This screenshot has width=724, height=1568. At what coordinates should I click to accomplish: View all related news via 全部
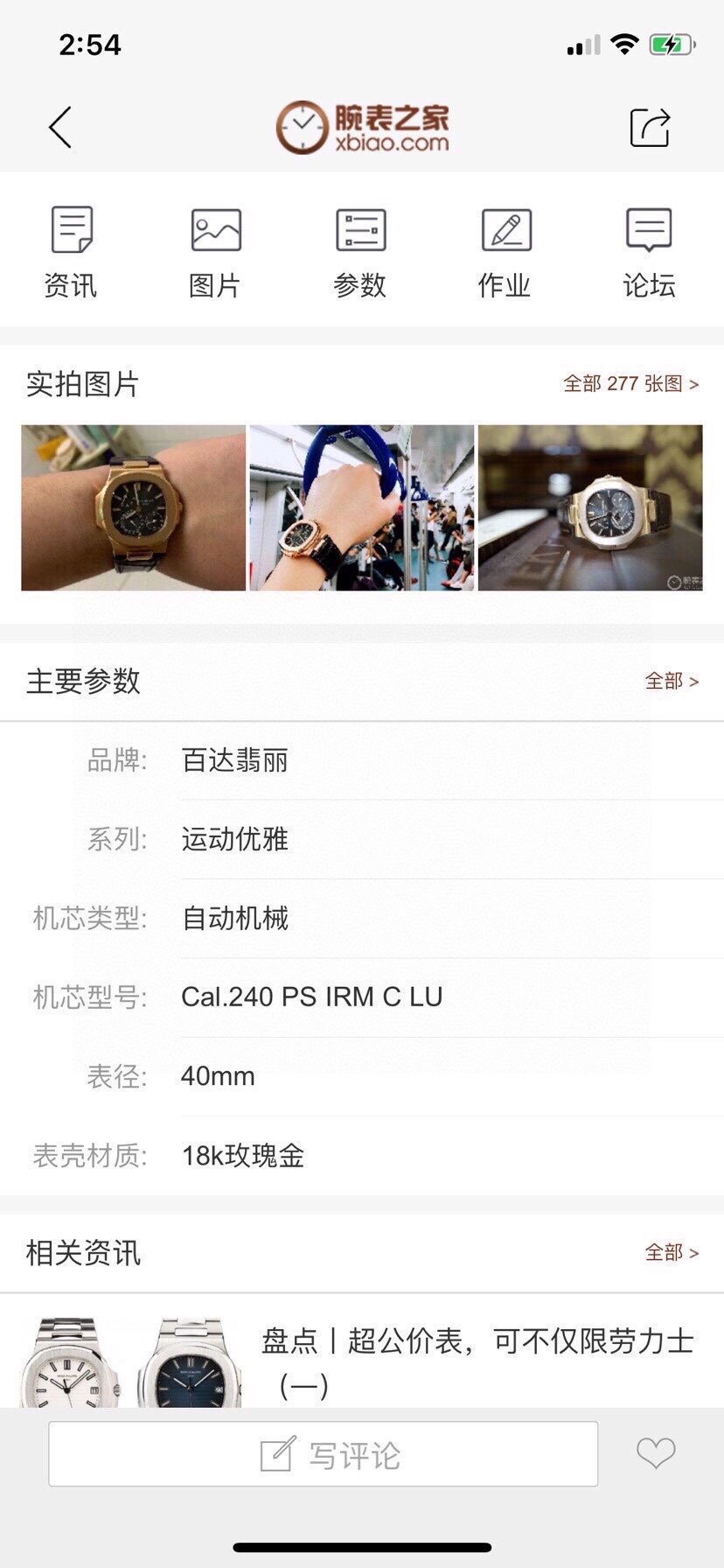[671, 1252]
